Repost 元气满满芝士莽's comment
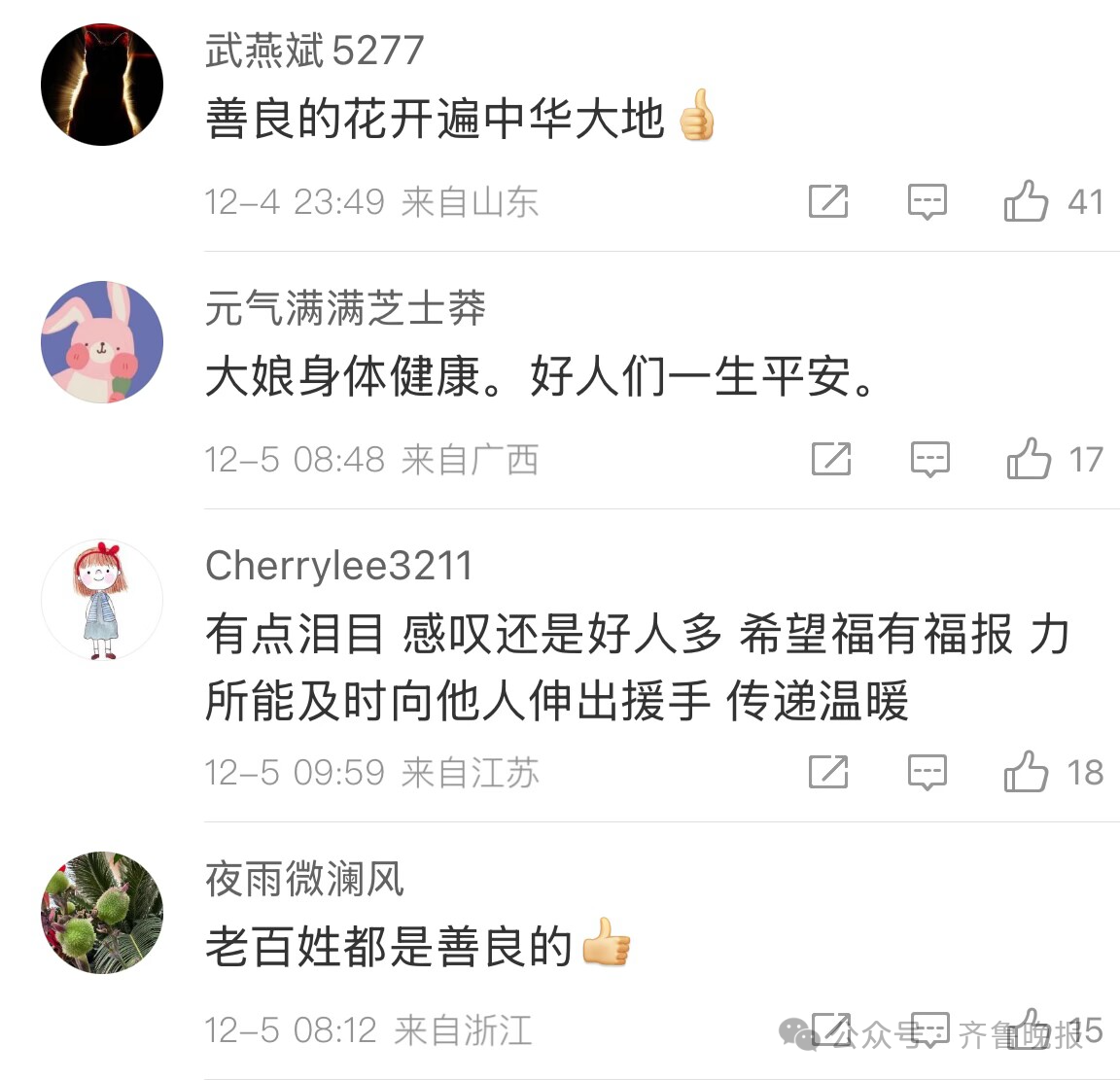The height and width of the screenshot is (1080, 1120). (831, 459)
